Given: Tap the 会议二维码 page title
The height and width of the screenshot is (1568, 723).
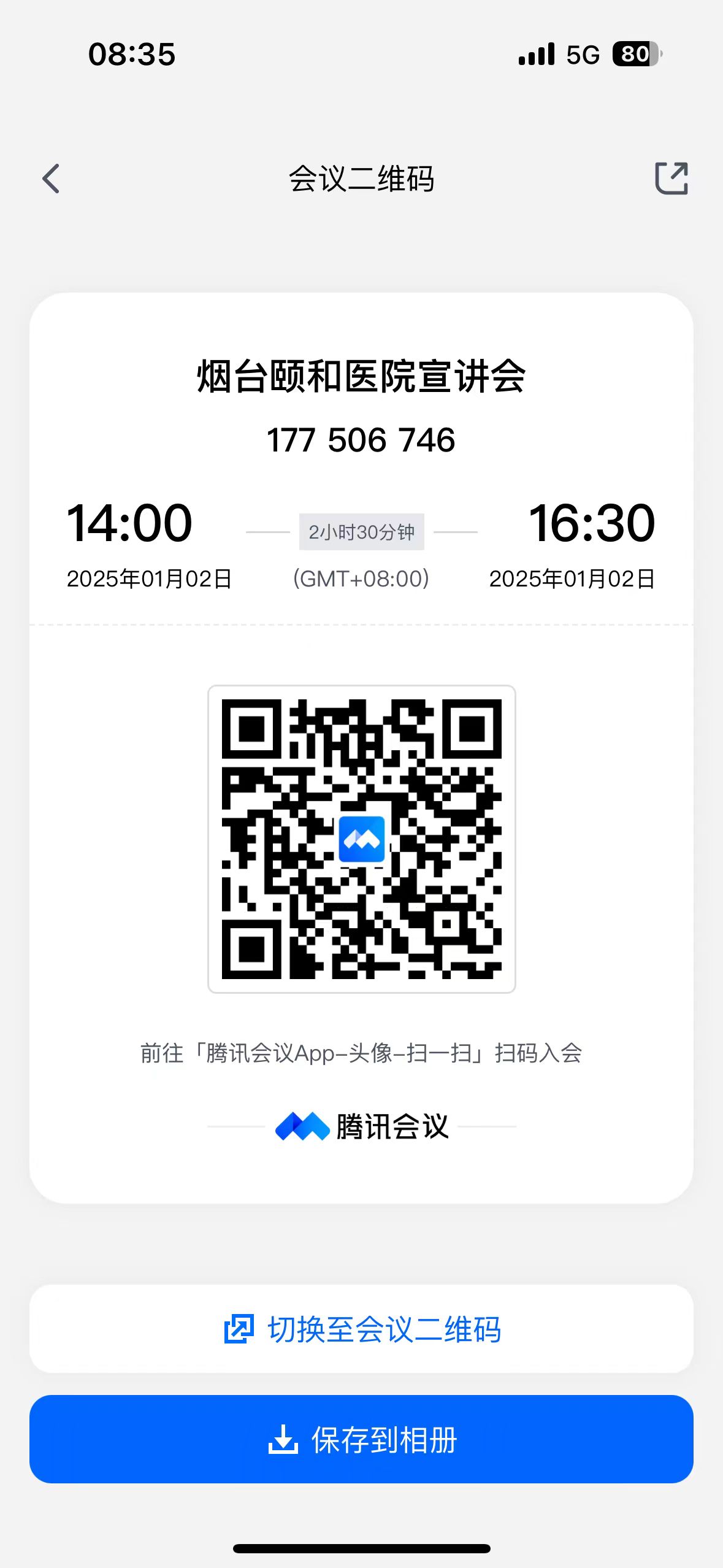Looking at the screenshot, I should [362, 179].
